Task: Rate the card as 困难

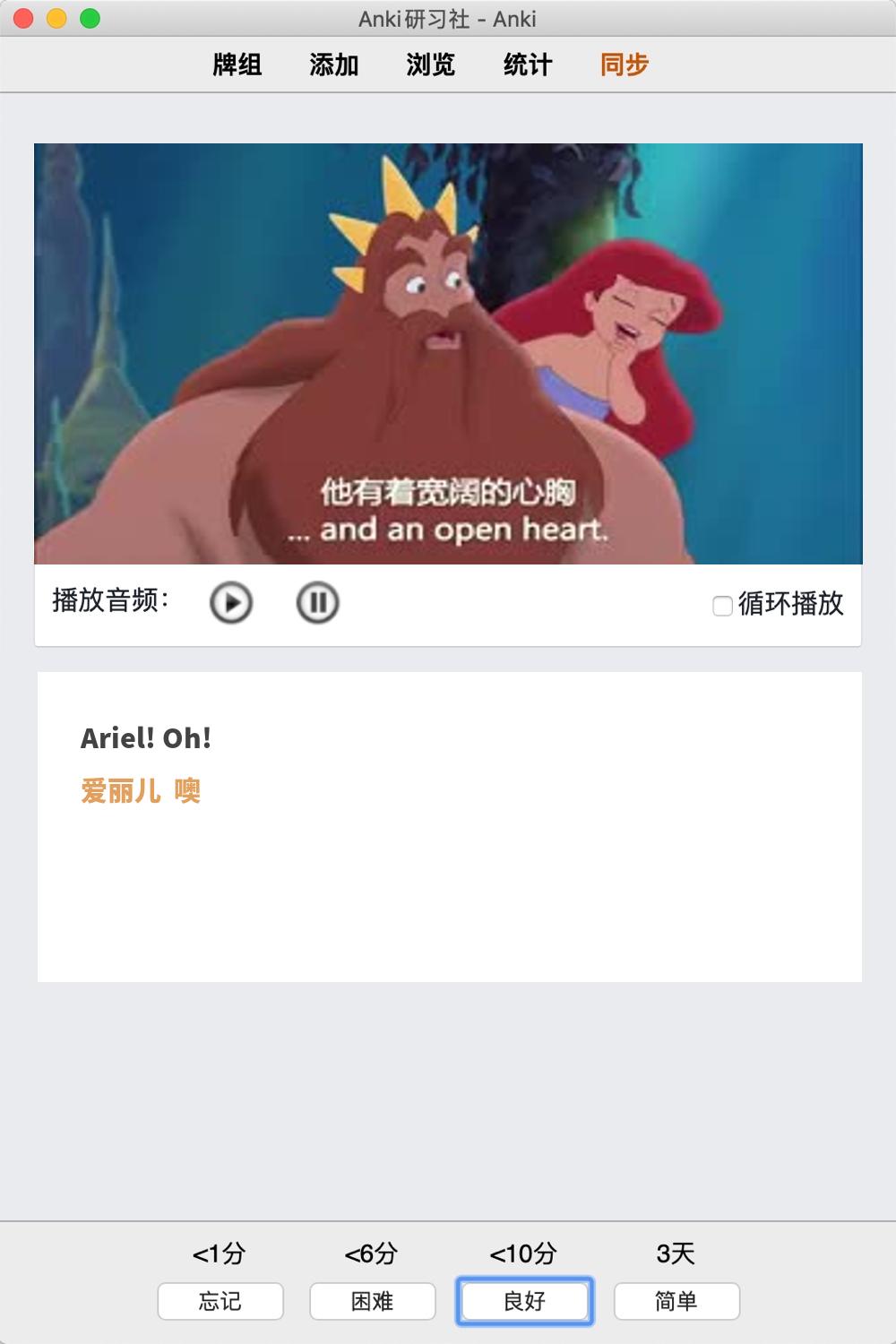Action: pyautogui.click(x=373, y=1301)
